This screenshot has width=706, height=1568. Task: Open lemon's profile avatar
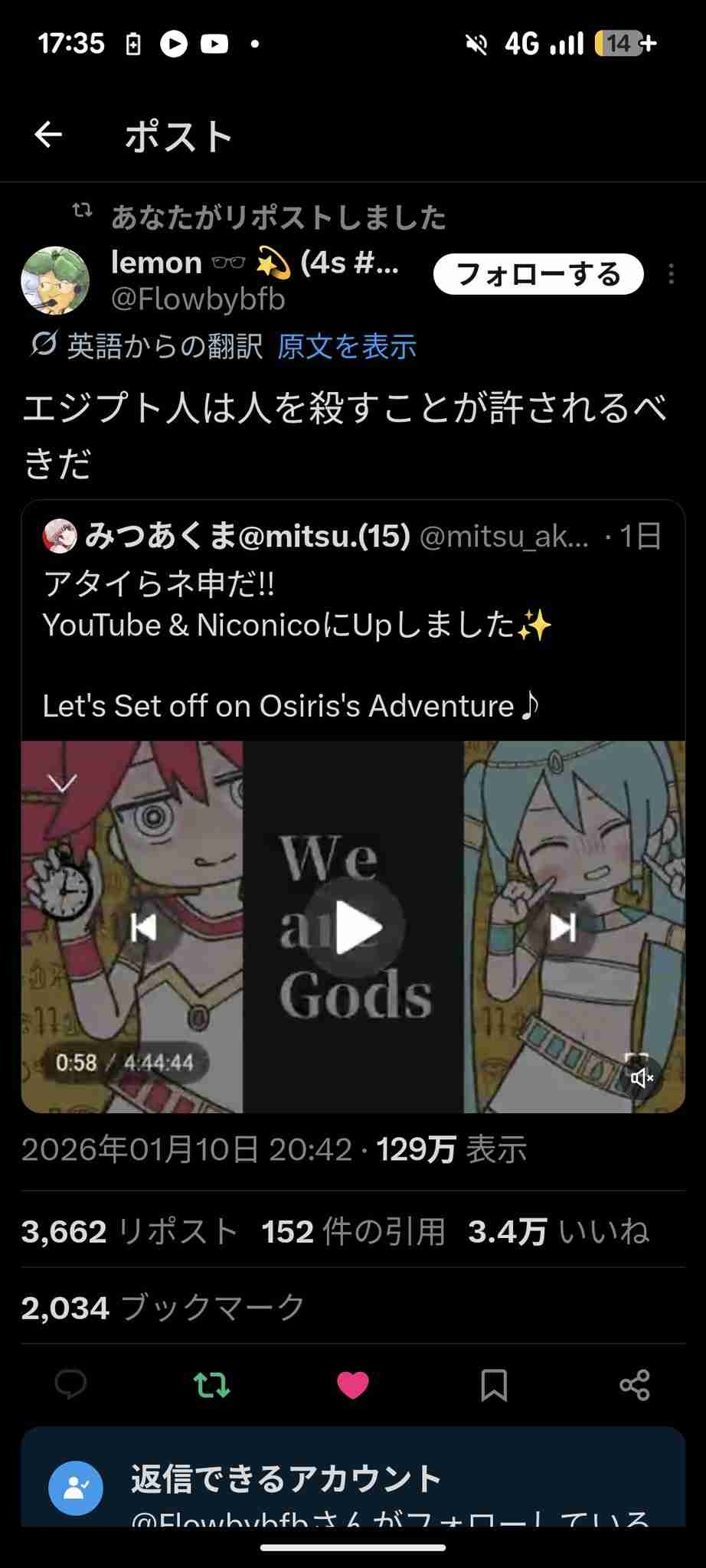click(55, 280)
